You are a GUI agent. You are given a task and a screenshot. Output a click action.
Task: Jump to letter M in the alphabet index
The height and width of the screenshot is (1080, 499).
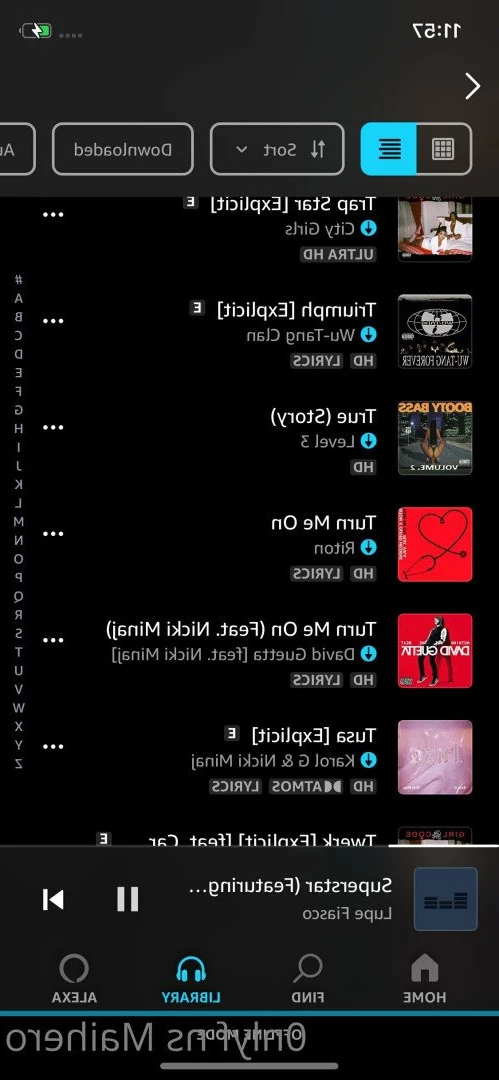click(19, 521)
